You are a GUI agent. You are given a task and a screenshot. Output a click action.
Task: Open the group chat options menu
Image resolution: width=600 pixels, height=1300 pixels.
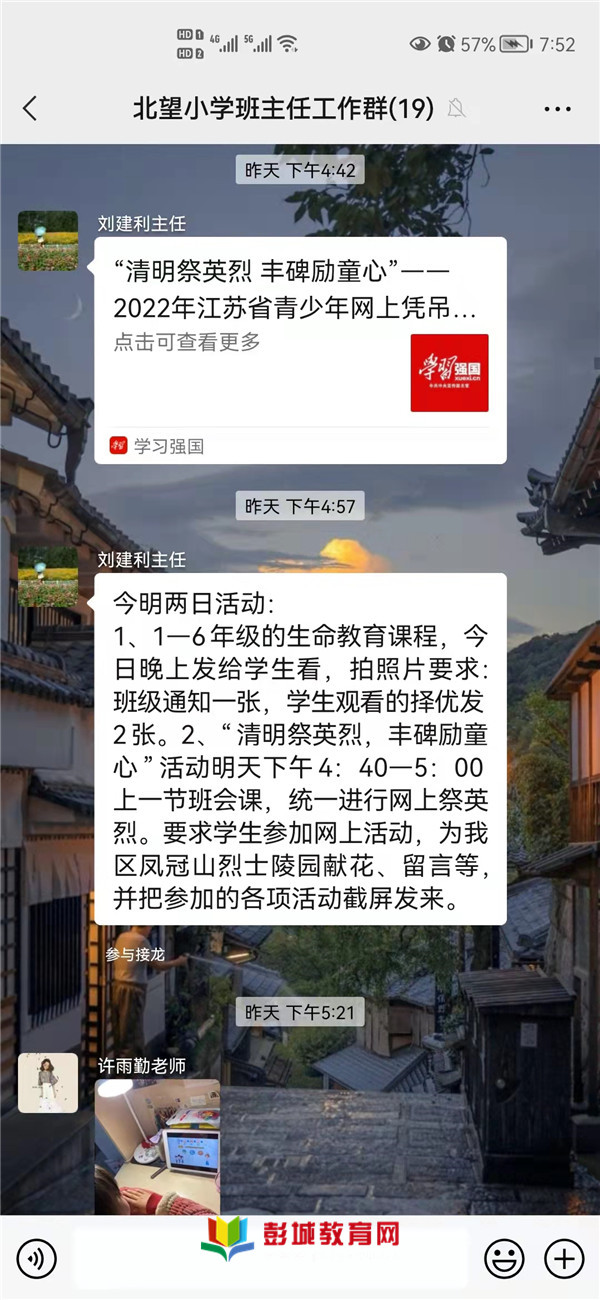pyautogui.click(x=557, y=108)
